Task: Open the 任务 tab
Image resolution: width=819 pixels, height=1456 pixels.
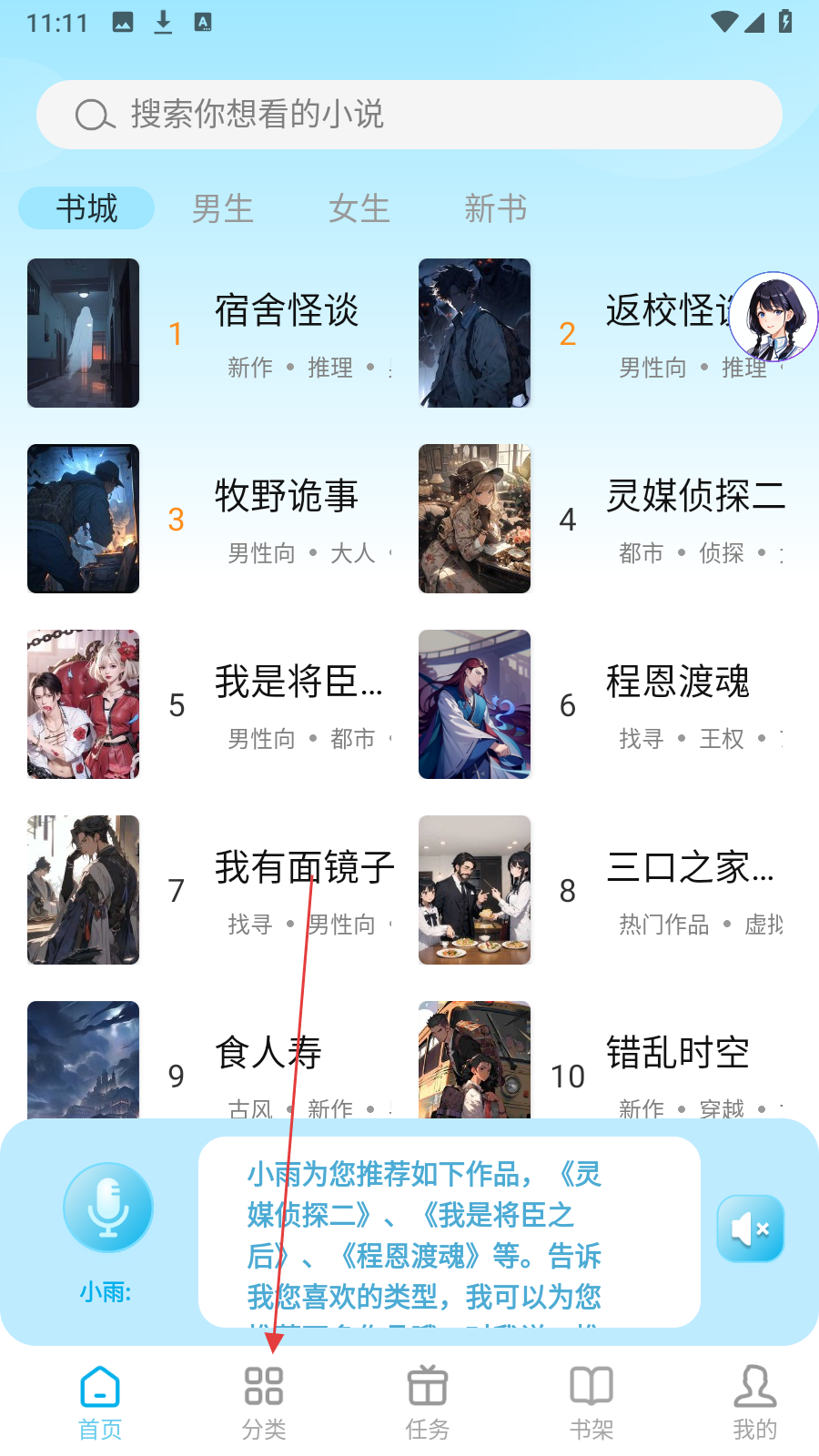Action: coord(428,1402)
